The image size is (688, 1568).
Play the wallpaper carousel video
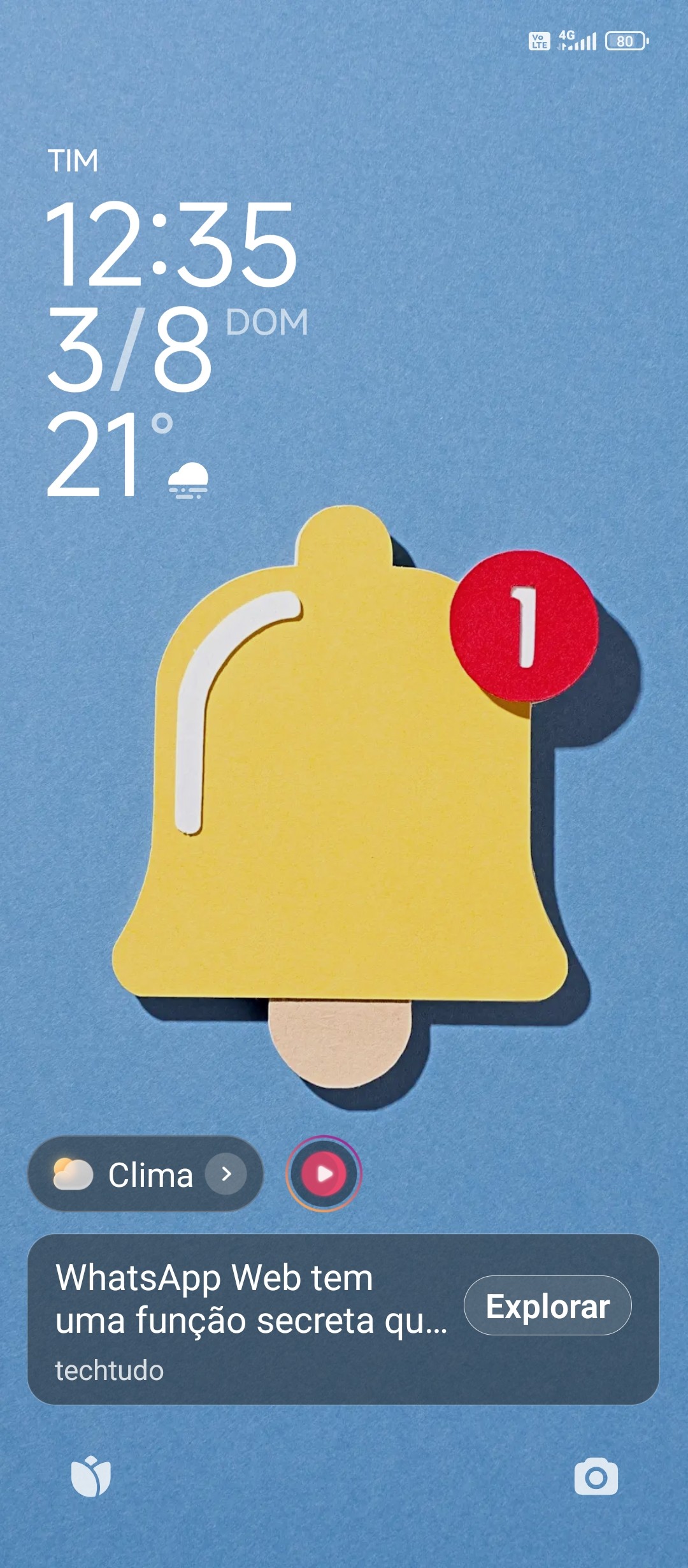pos(324,1173)
